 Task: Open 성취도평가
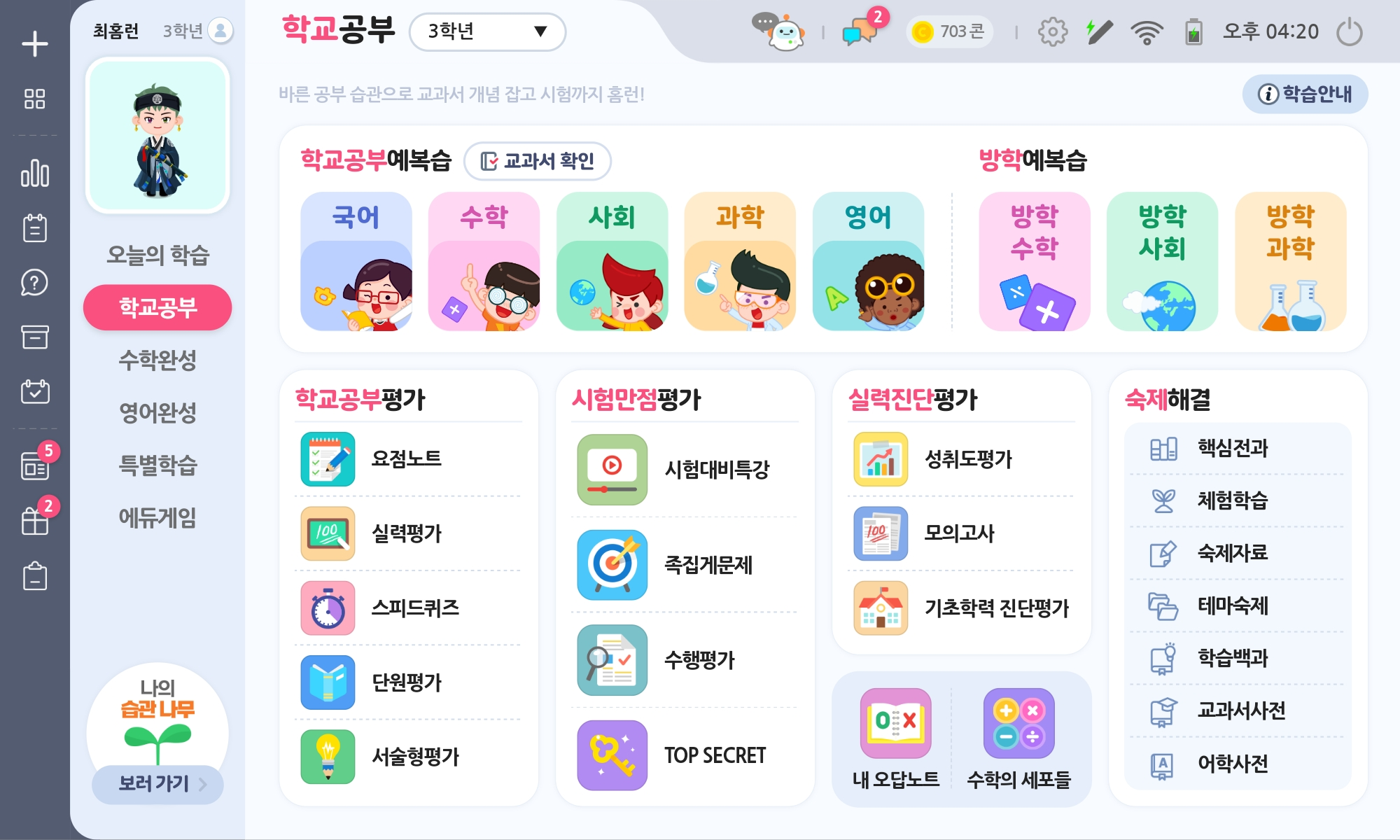pyautogui.click(x=967, y=458)
